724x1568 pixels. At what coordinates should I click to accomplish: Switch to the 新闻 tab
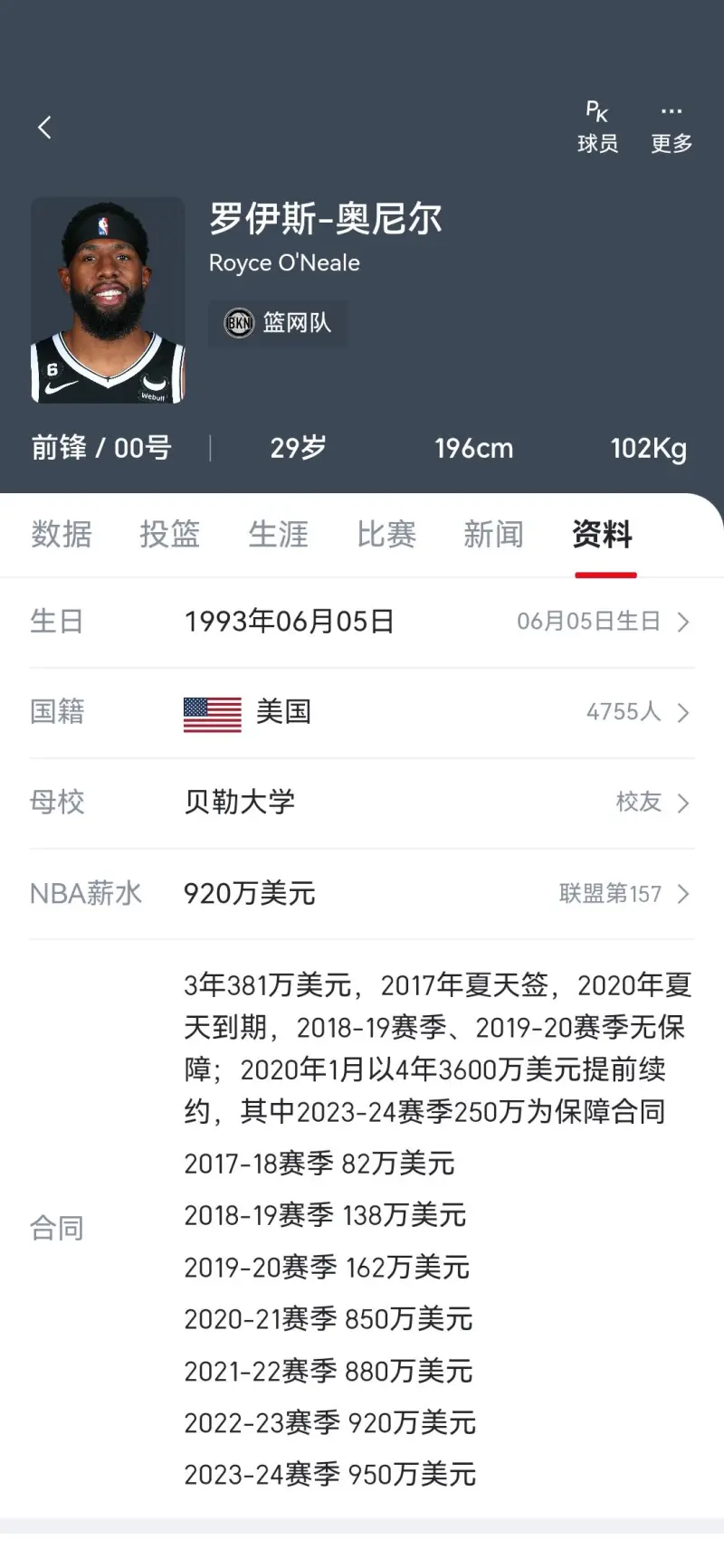click(494, 535)
